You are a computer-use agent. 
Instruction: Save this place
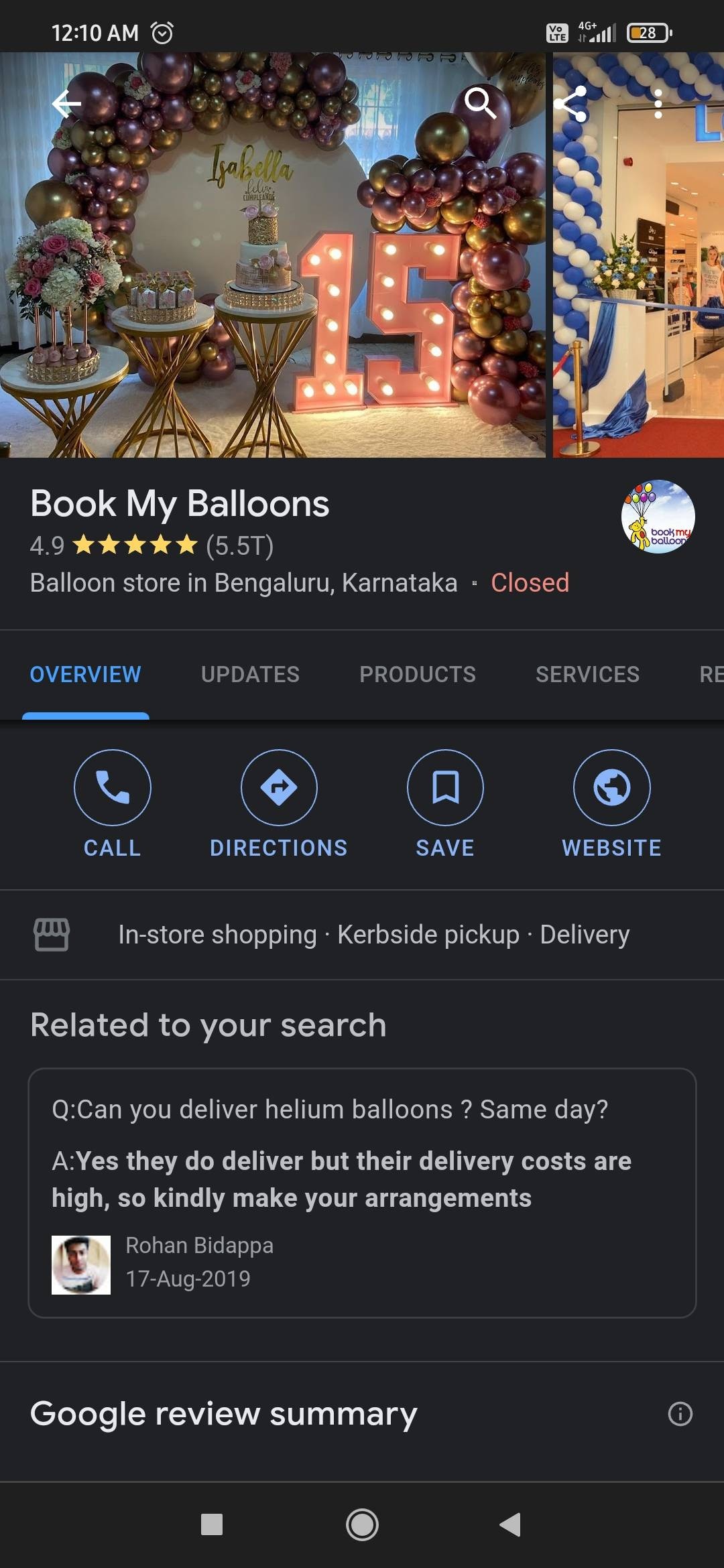coord(445,803)
